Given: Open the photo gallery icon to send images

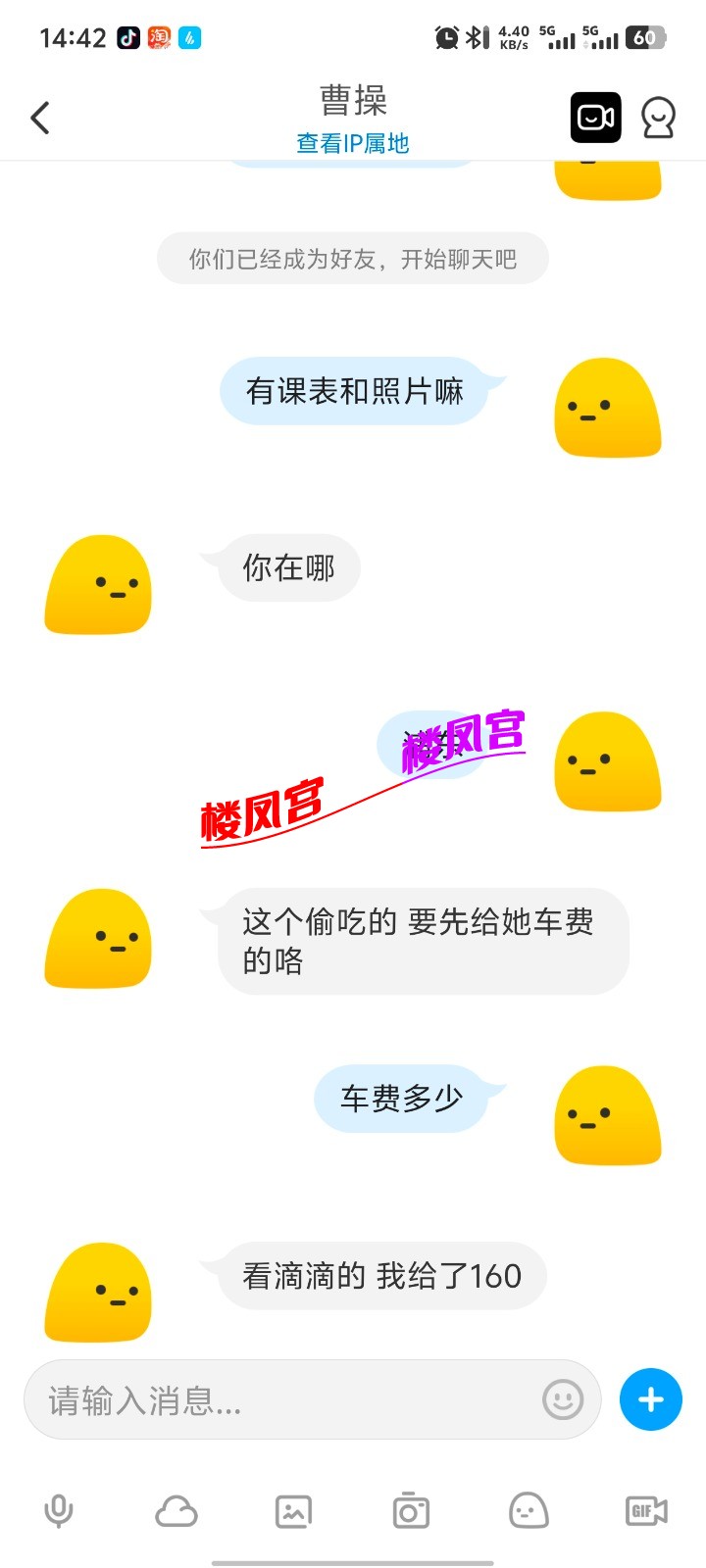Looking at the screenshot, I should point(294,1510).
